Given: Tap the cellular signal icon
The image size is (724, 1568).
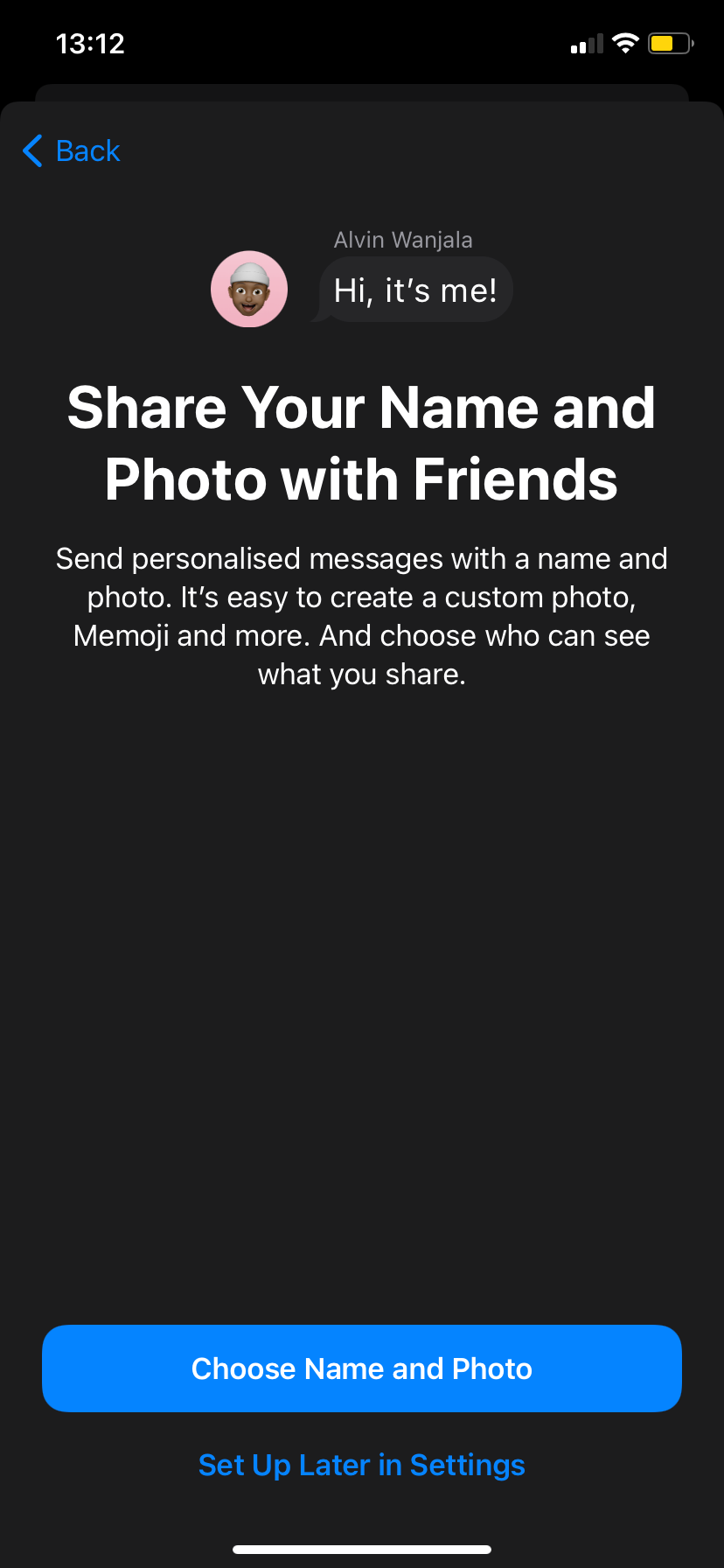Looking at the screenshot, I should (585, 42).
